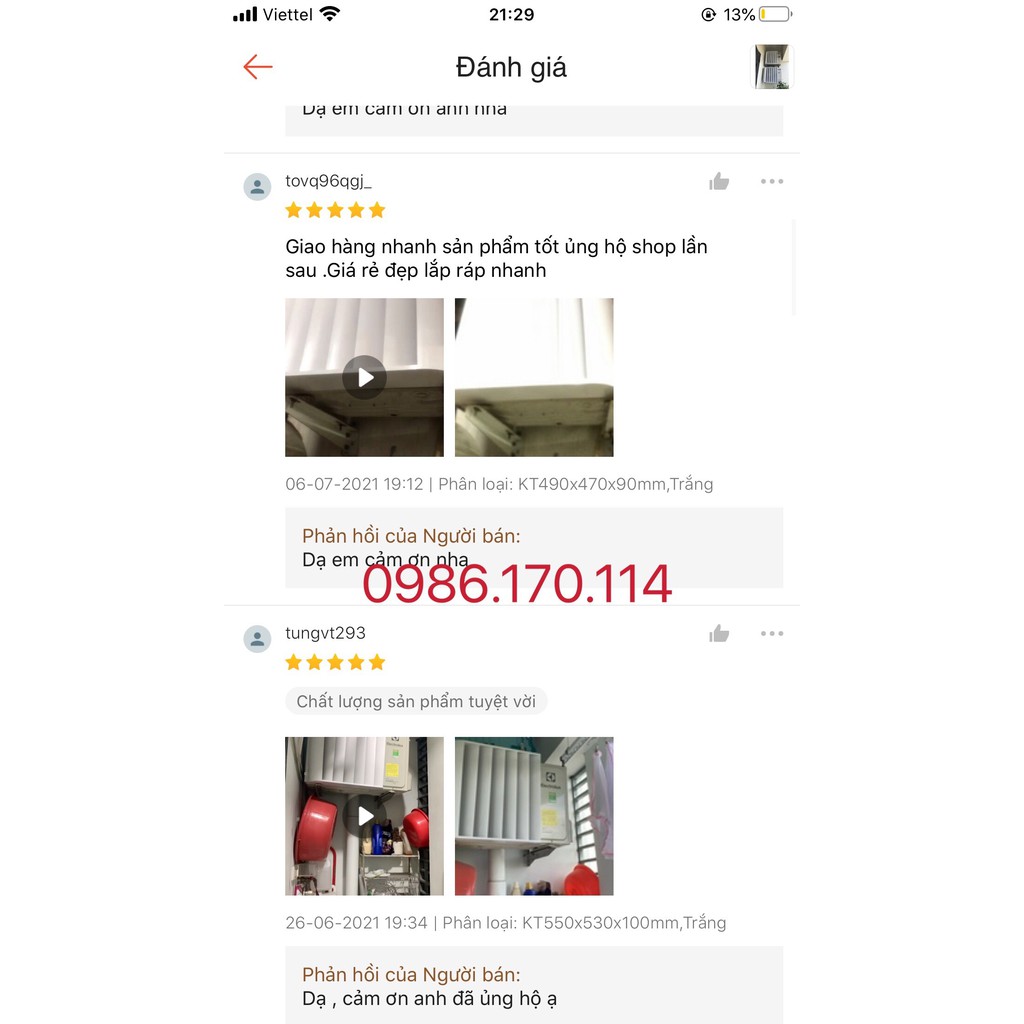Go back using the red arrow

tap(257, 67)
